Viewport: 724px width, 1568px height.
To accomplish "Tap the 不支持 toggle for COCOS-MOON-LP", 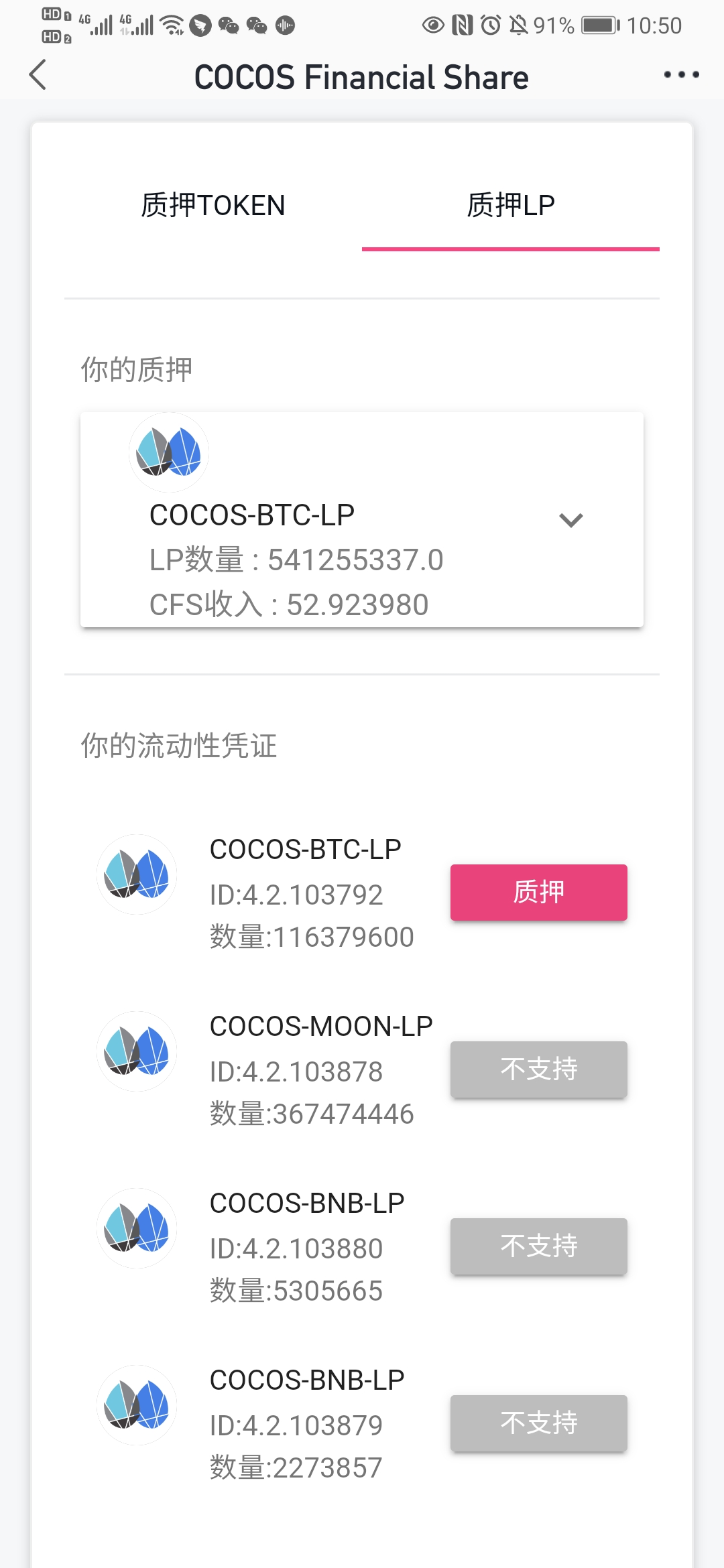I will click(538, 1070).
